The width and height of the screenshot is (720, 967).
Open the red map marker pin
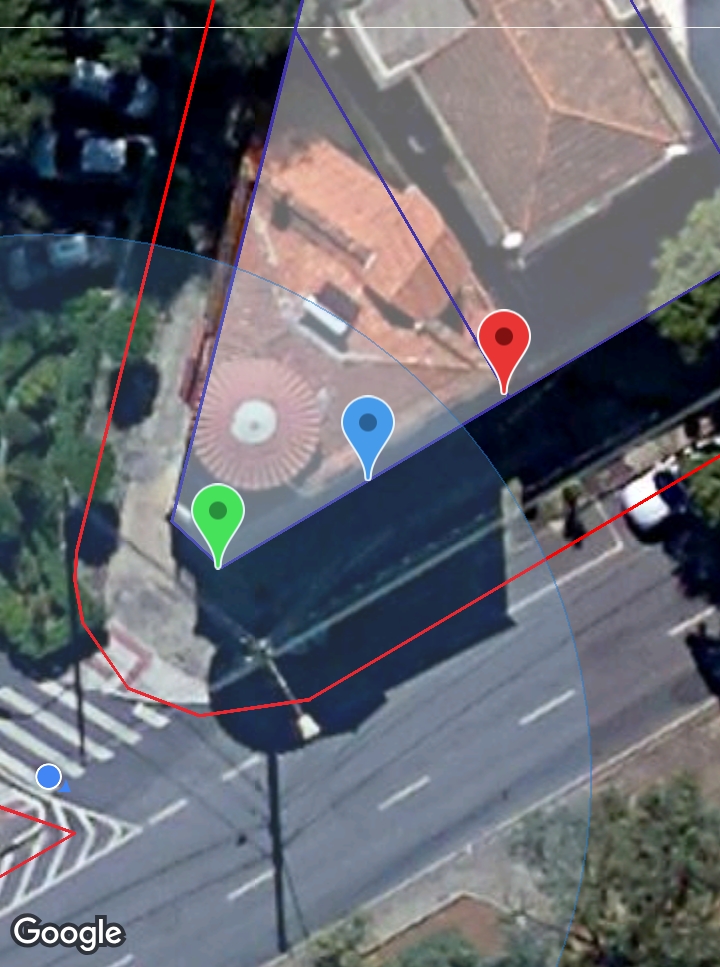pos(504,342)
